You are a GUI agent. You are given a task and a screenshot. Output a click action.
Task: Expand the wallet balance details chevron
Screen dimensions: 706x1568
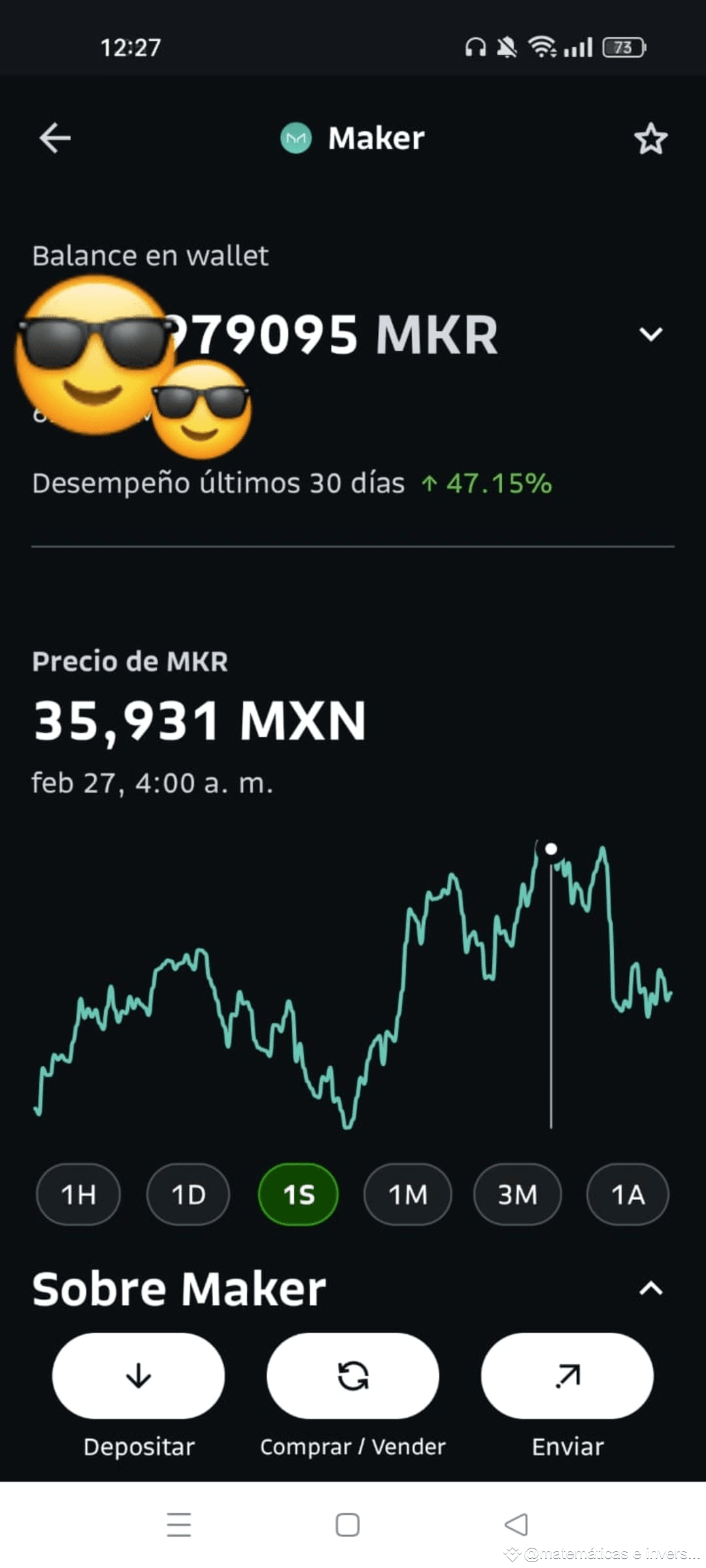pos(650,334)
